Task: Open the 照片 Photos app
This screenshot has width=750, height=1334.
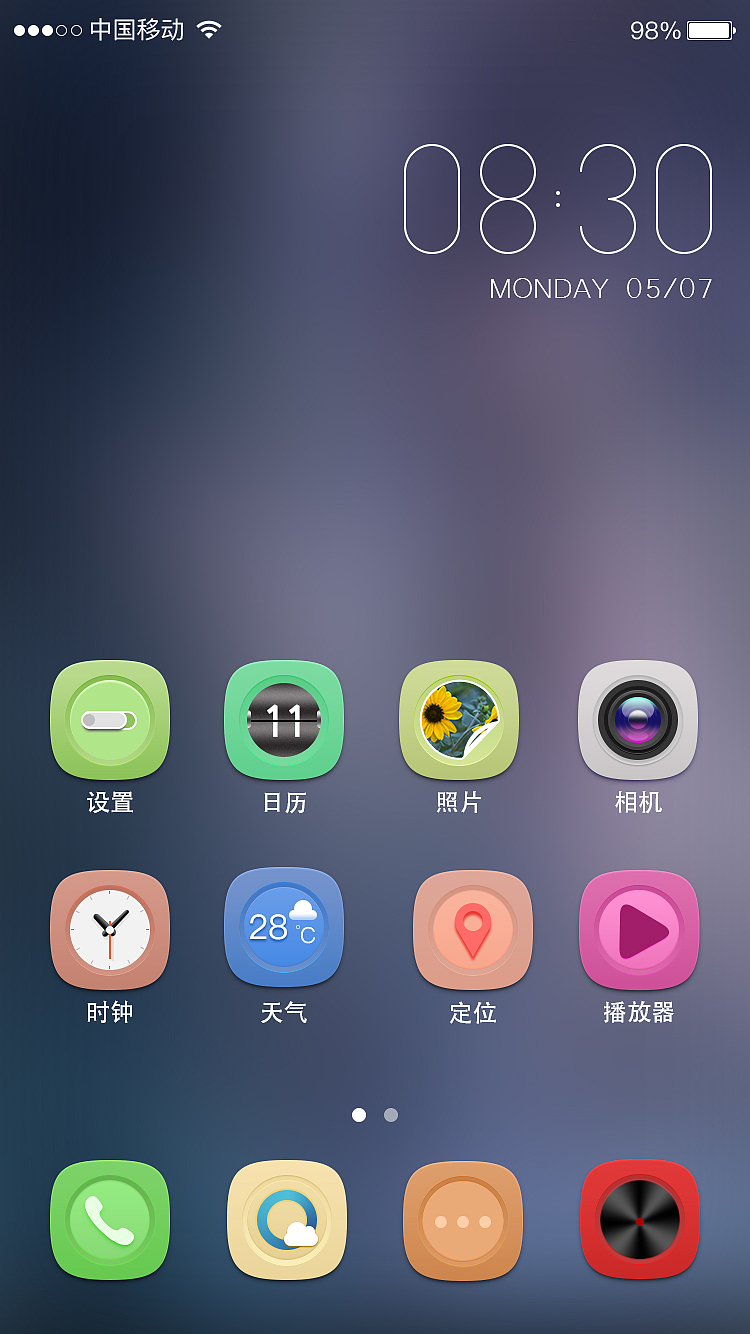Action: pyautogui.click(x=459, y=720)
